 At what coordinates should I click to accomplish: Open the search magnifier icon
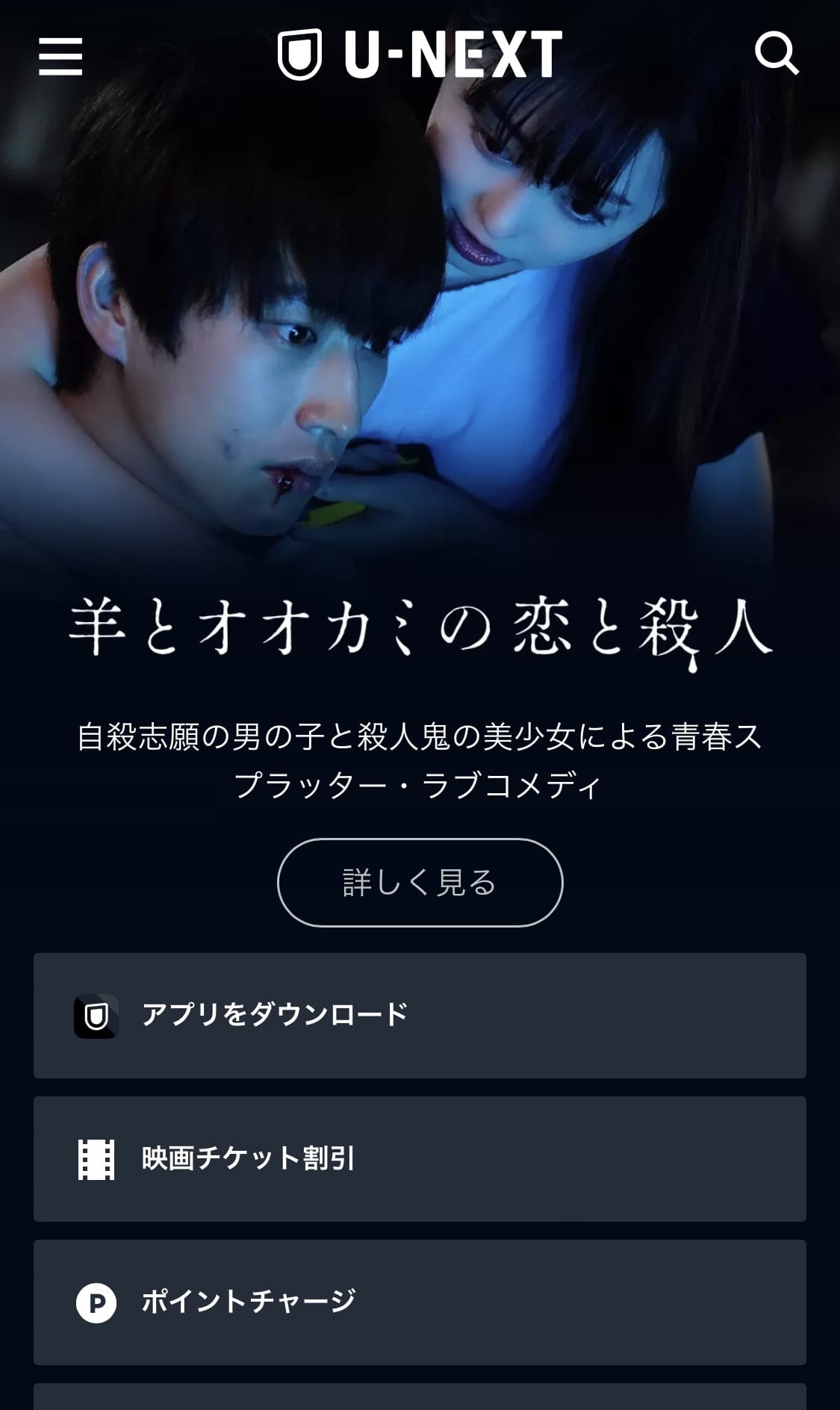click(776, 54)
